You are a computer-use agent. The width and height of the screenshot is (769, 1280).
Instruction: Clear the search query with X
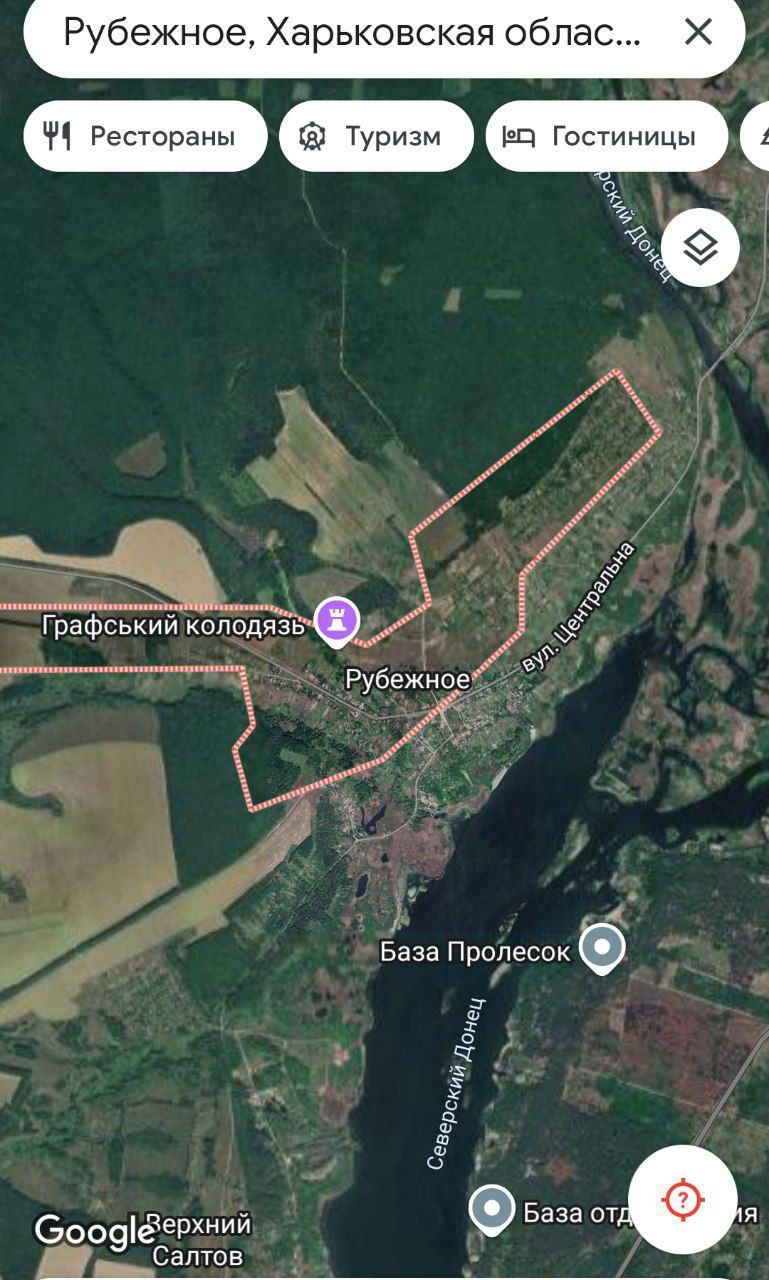click(x=698, y=33)
